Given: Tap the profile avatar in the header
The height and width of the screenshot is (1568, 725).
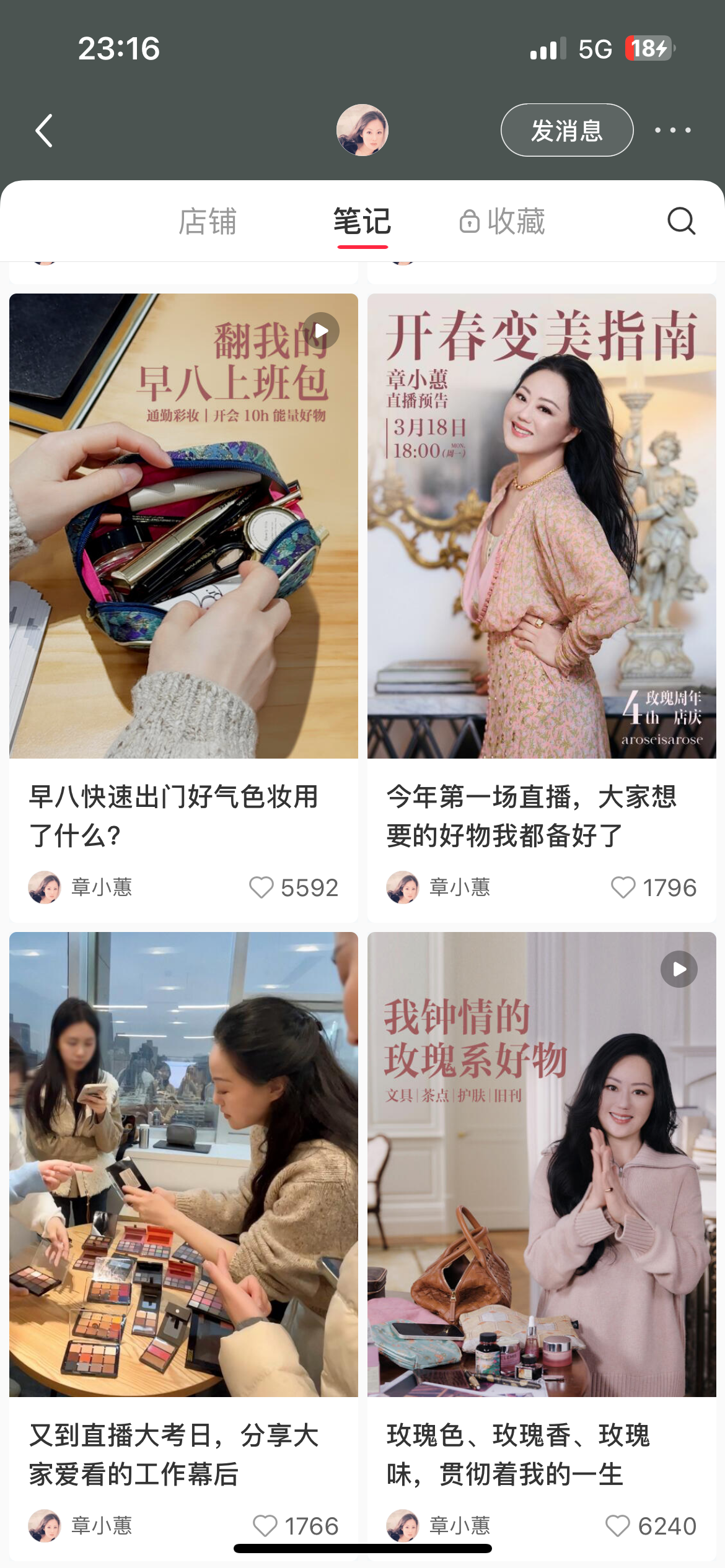Looking at the screenshot, I should click(x=362, y=130).
